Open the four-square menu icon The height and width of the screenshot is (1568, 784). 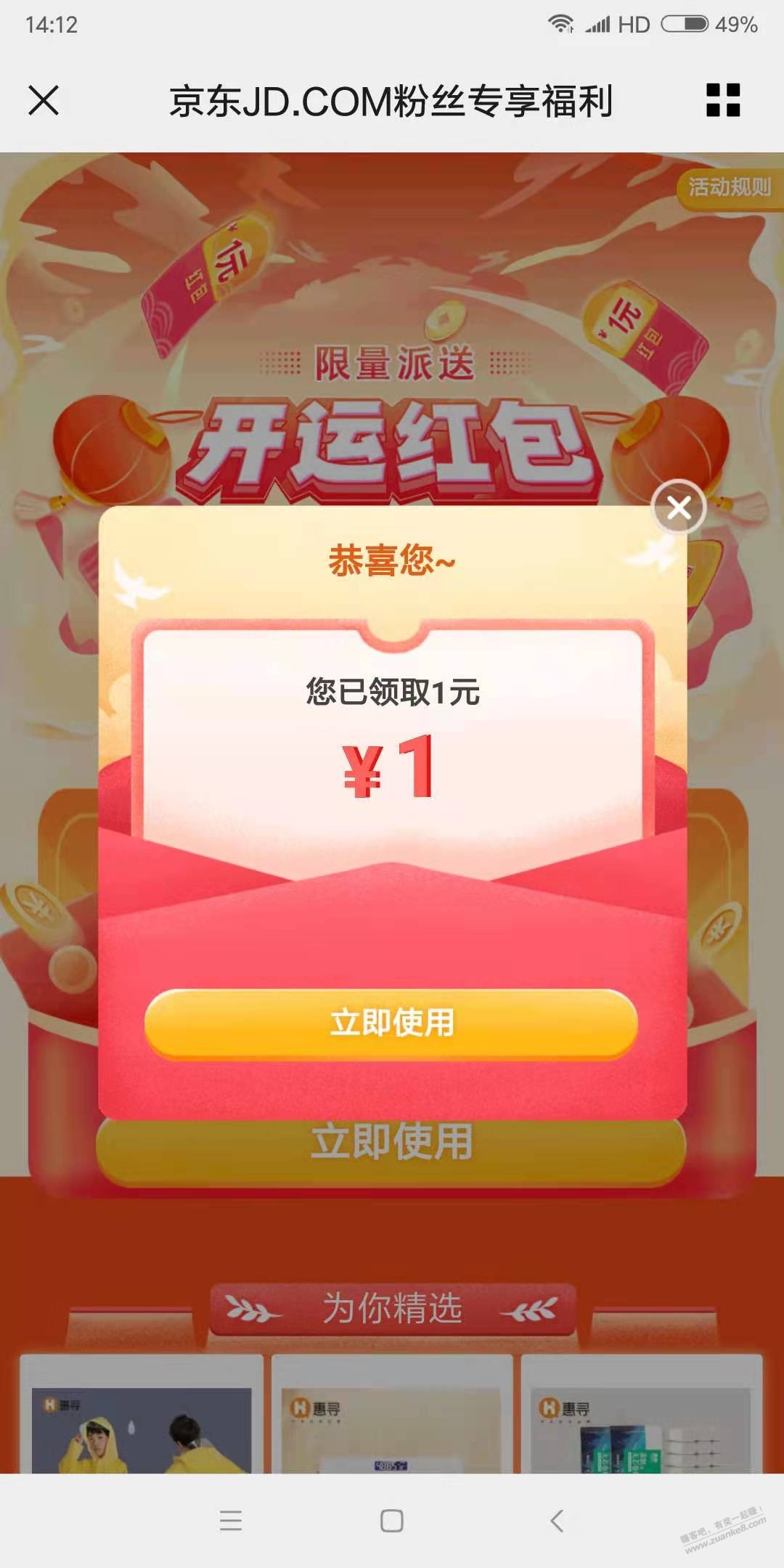[723, 100]
